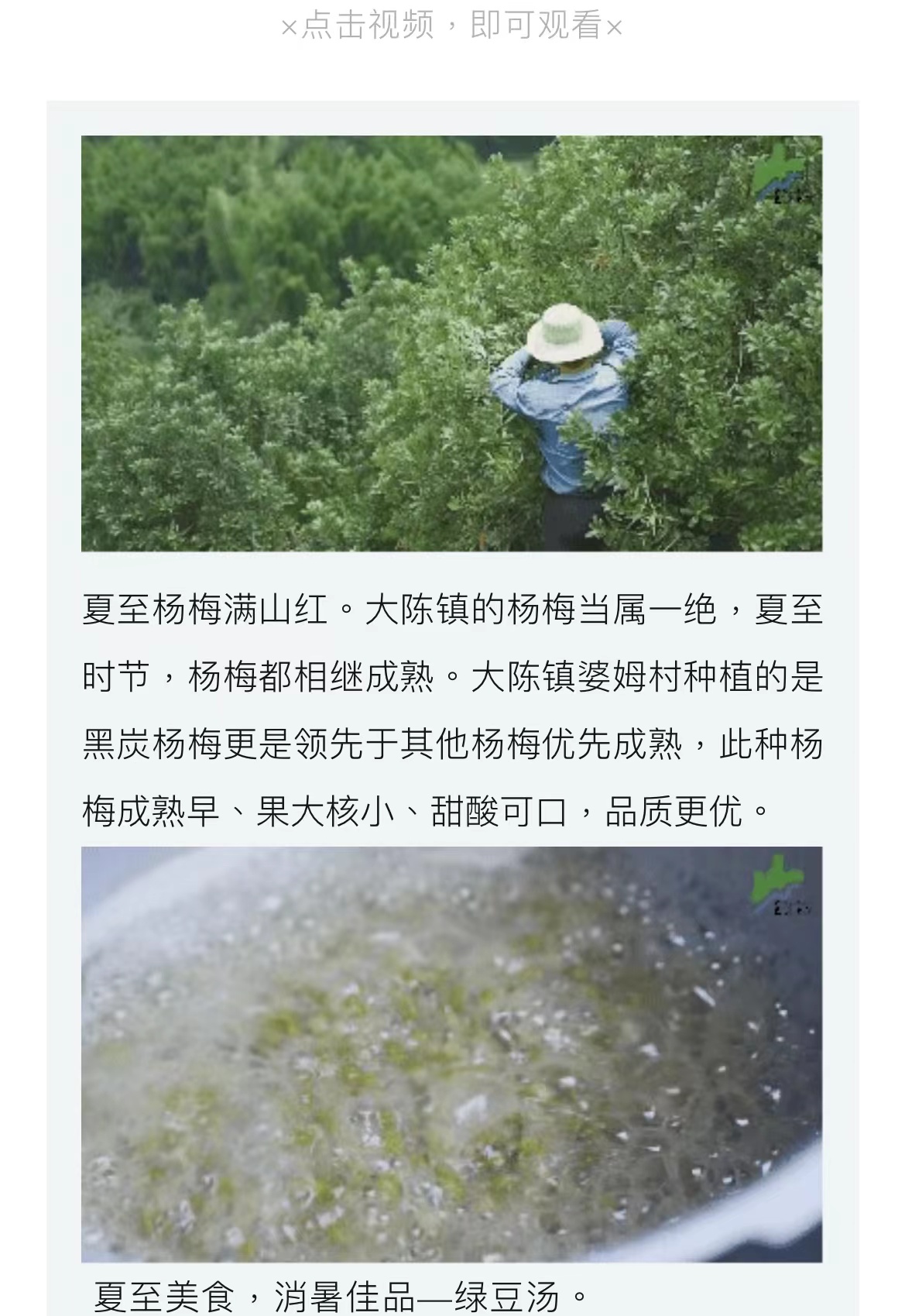Open the image captioned 消暑佳品—绿豆汤
Screen dimensions: 905x1316
point(451,1053)
